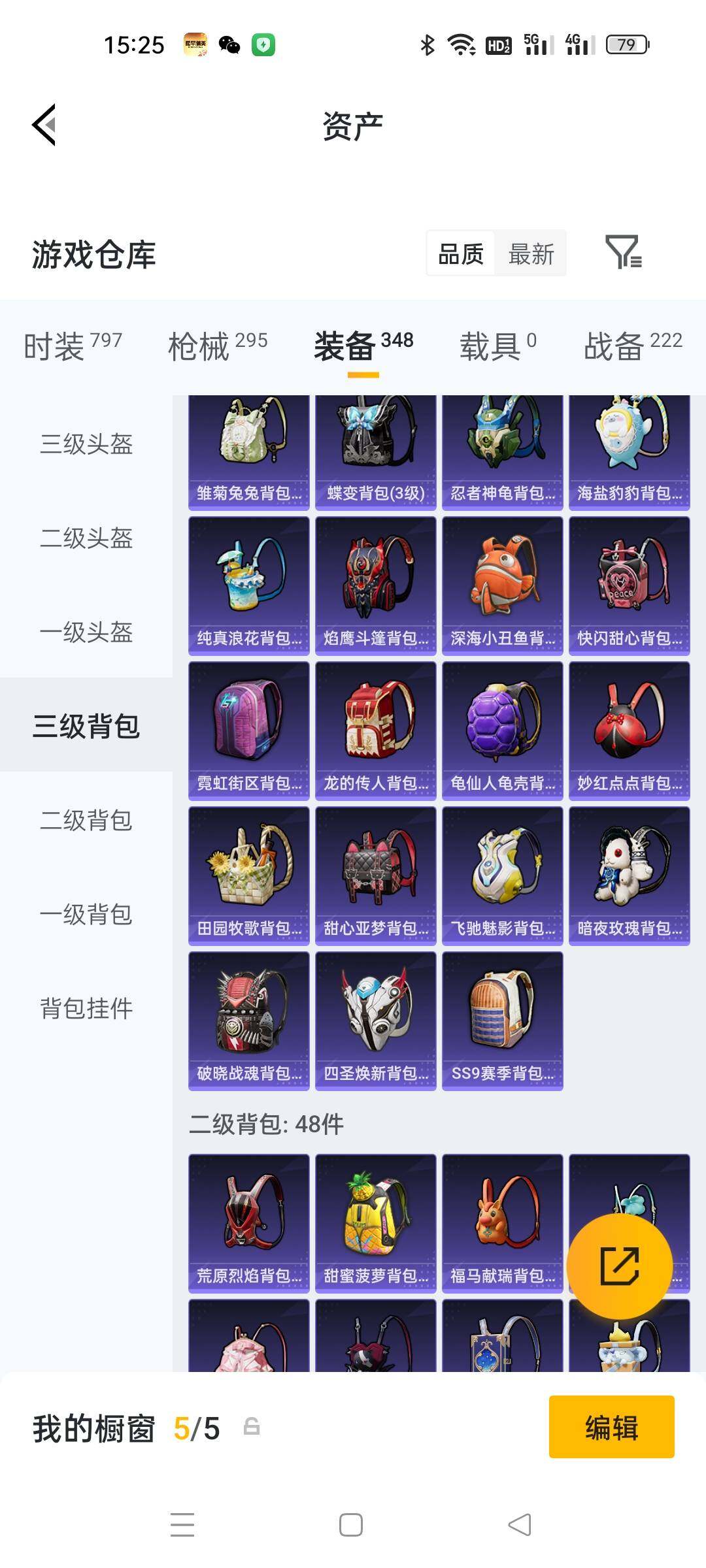Open the 龙的传人背包 item
The image size is (706, 1568).
pos(375,730)
